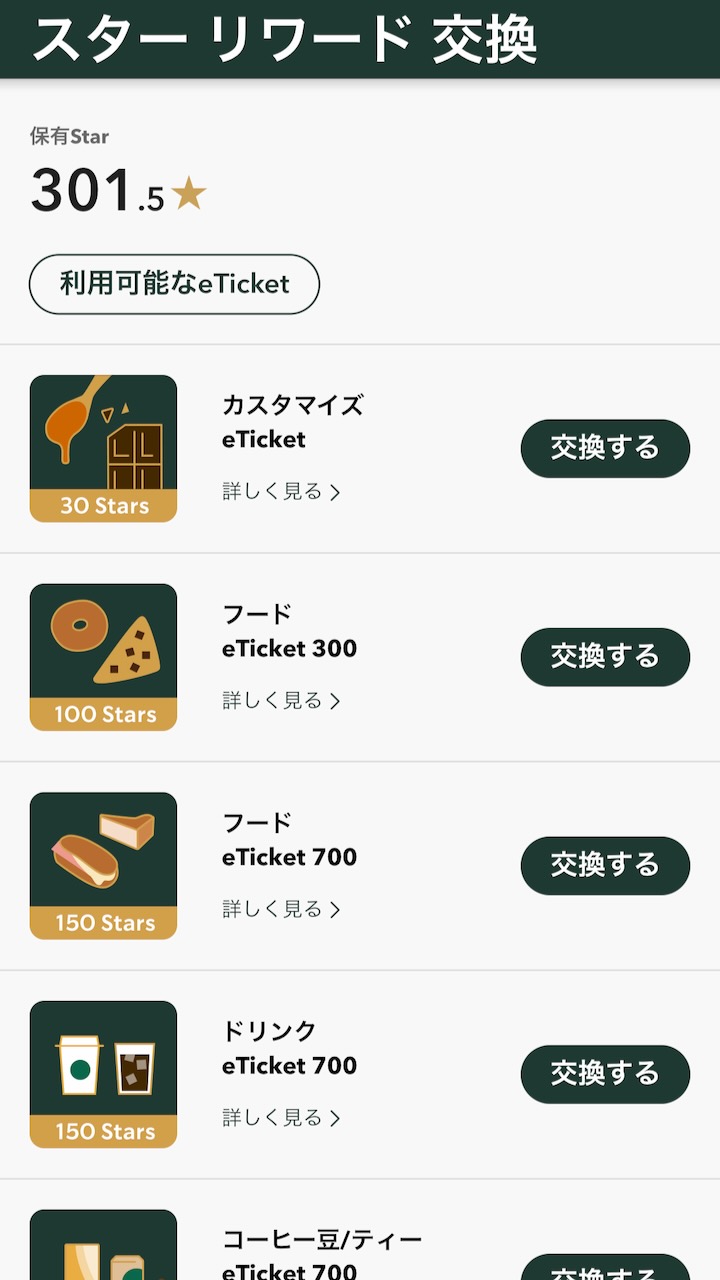The height and width of the screenshot is (1280, 720).
Task: Tap 交換する for コーヒー豆/ティー eTicket 700
Action: [x=605, y=1268]
